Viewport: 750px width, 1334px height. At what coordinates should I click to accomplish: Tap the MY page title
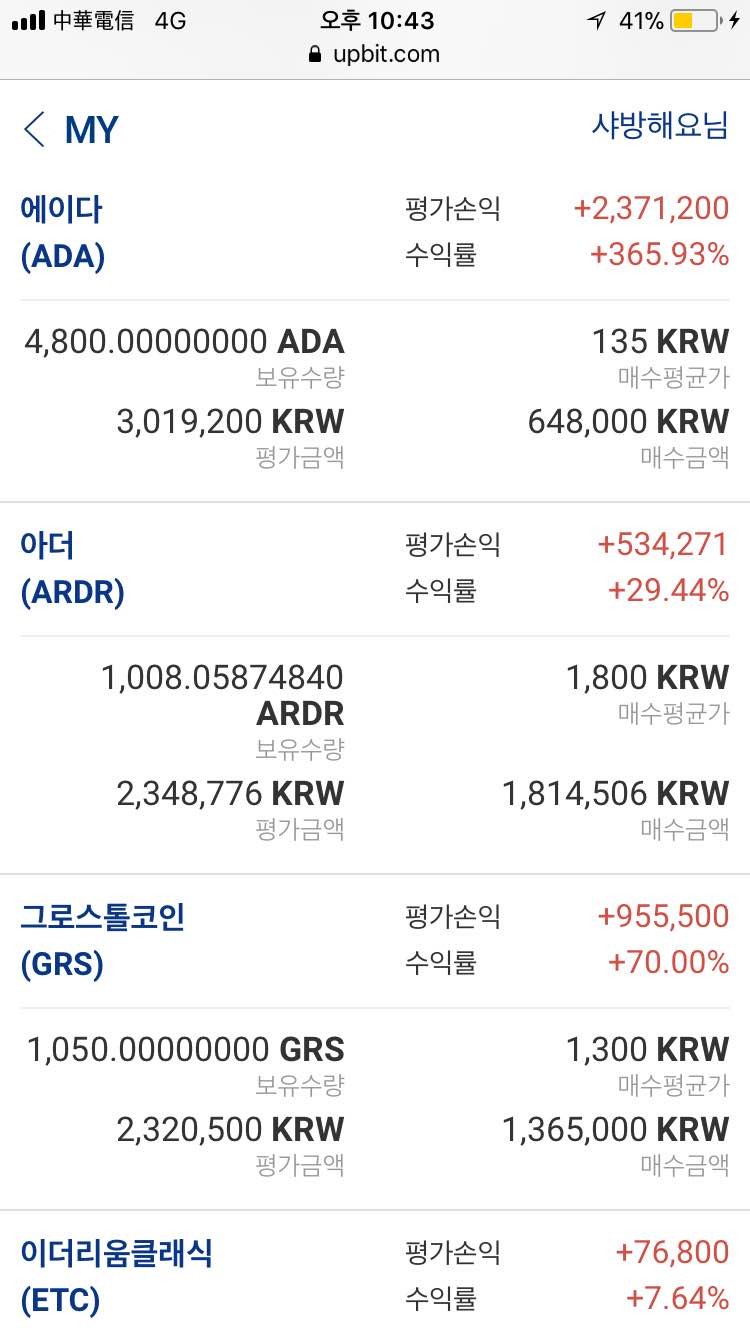pos(92,129)
